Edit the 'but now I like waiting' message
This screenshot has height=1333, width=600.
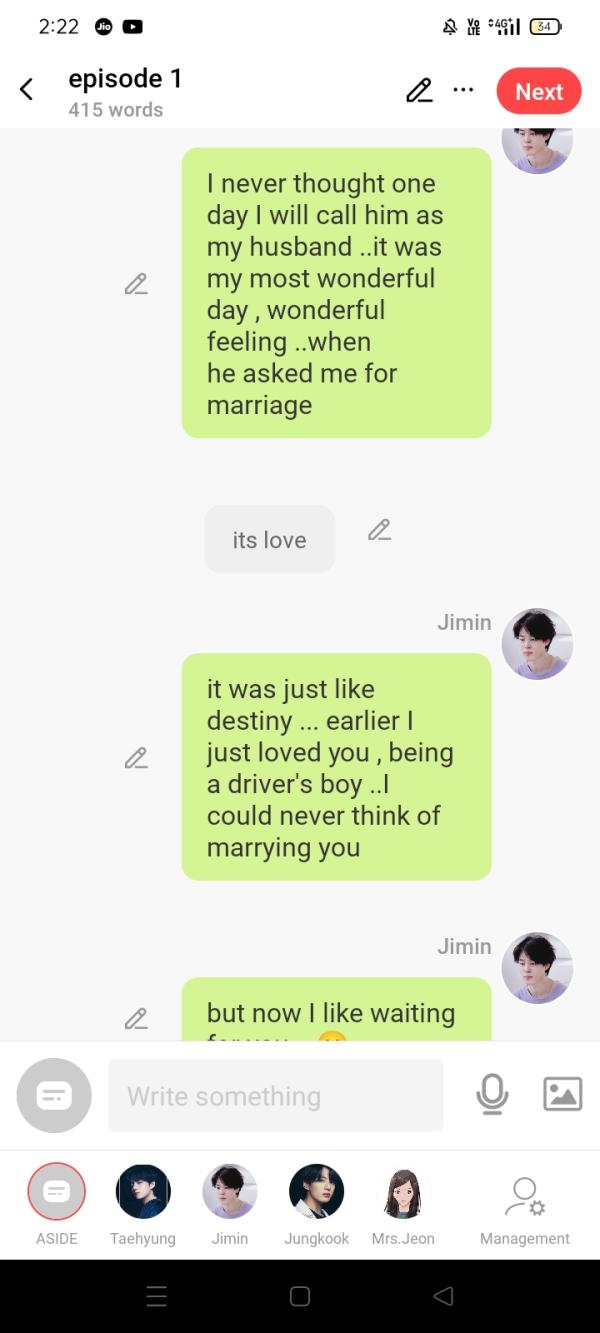(136, 1018)
